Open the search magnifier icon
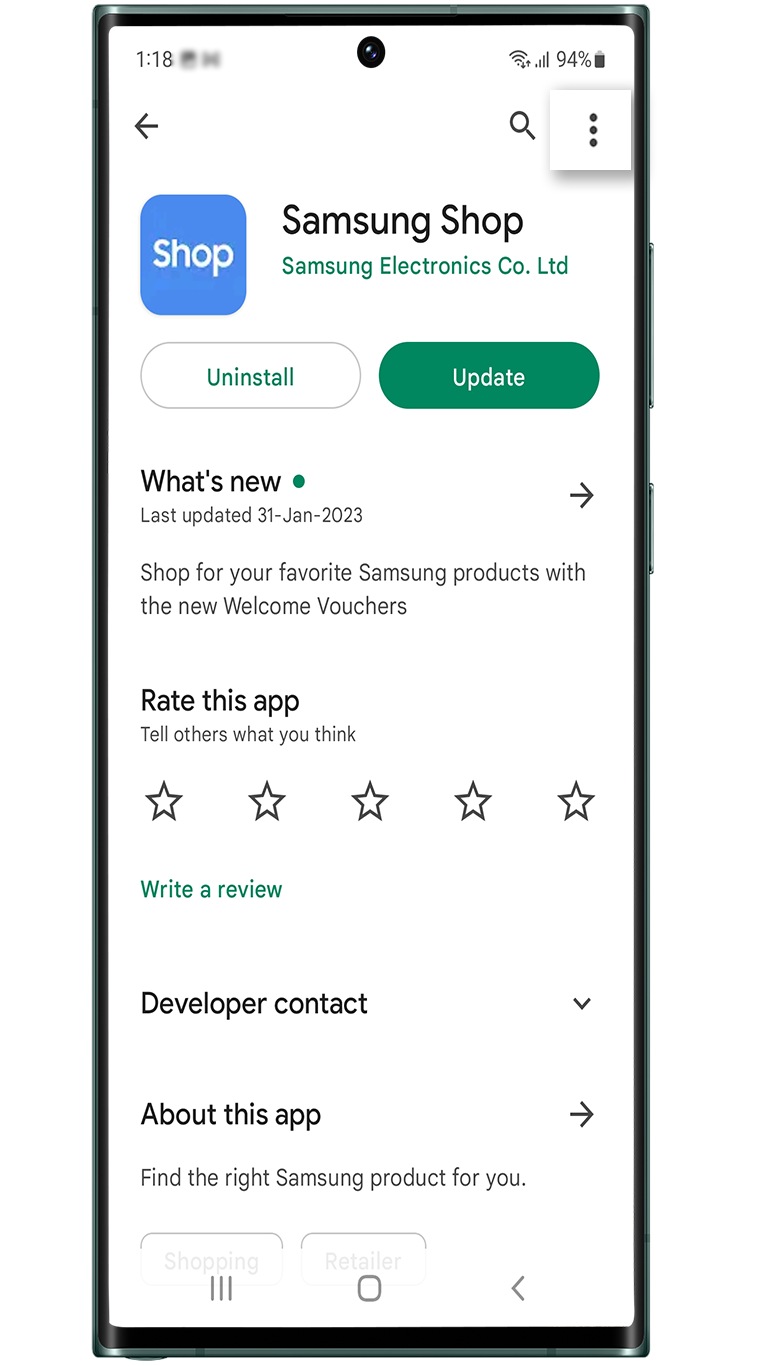This screenshot has width=768, height=1366. point(522,126)
